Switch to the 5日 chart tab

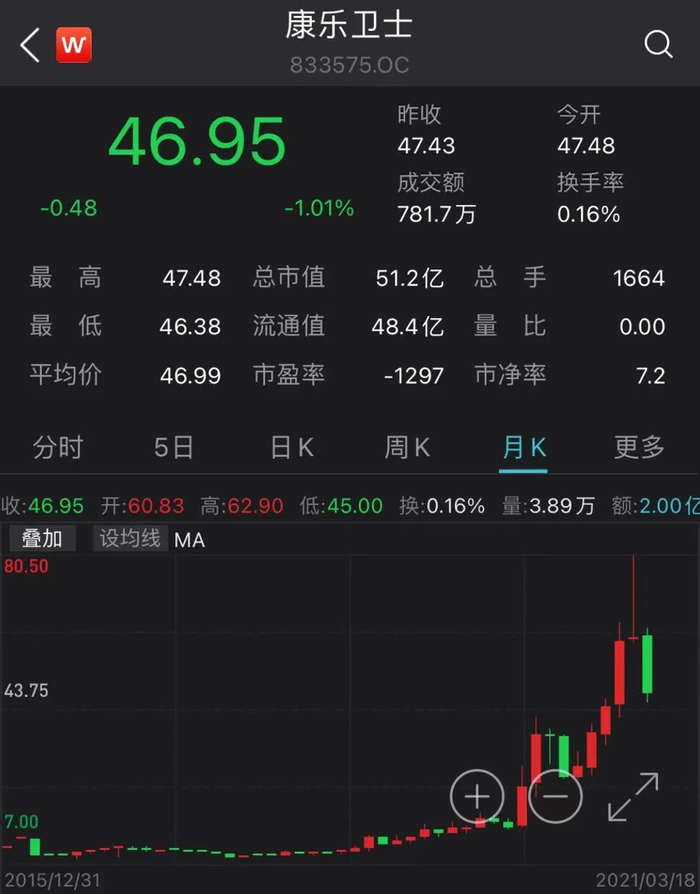point(174,447)
